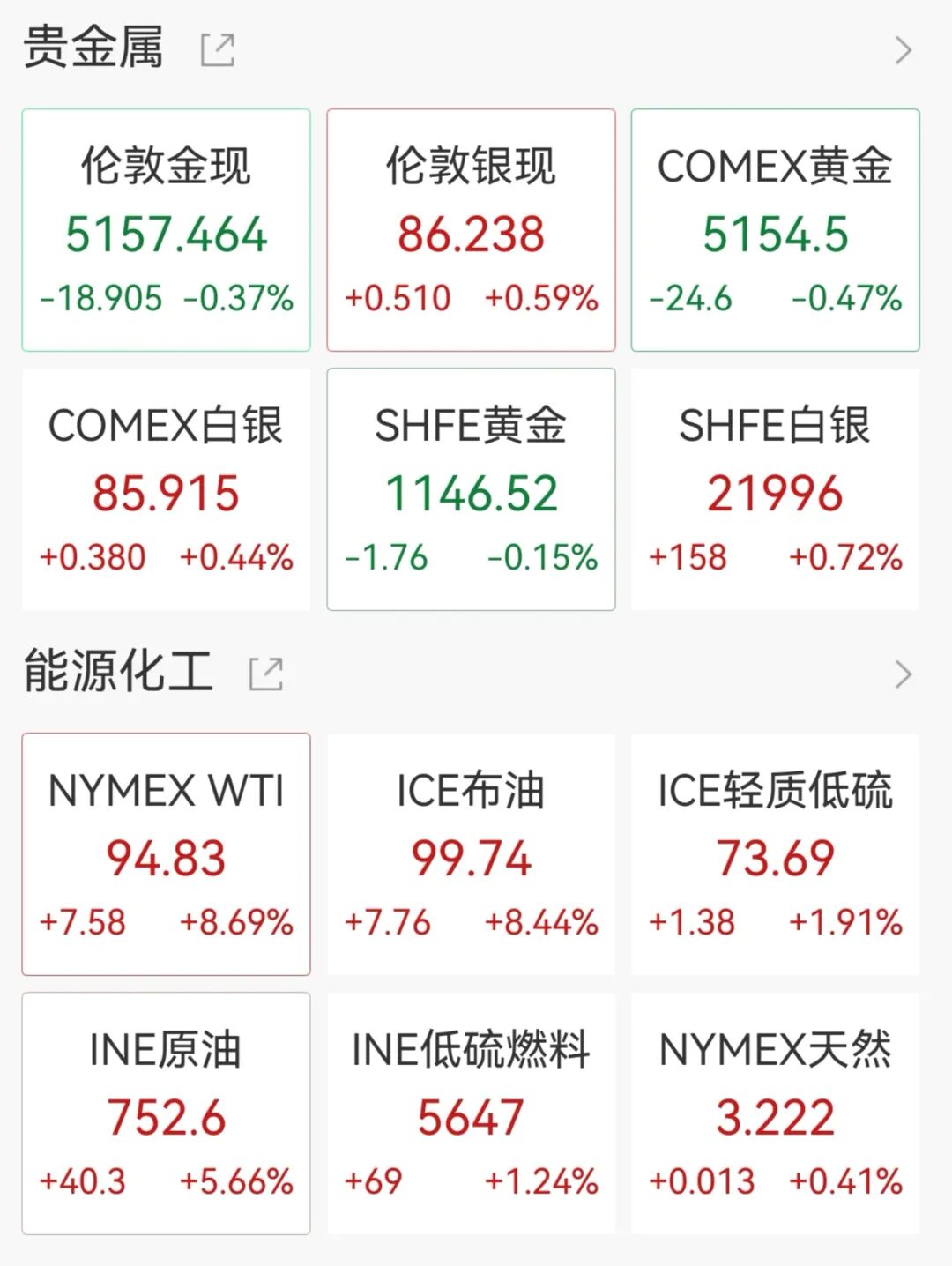This screenshot has width=952, height=1266.
Task: Select the ICE轻质低硫 card
Action: point(775,854)
